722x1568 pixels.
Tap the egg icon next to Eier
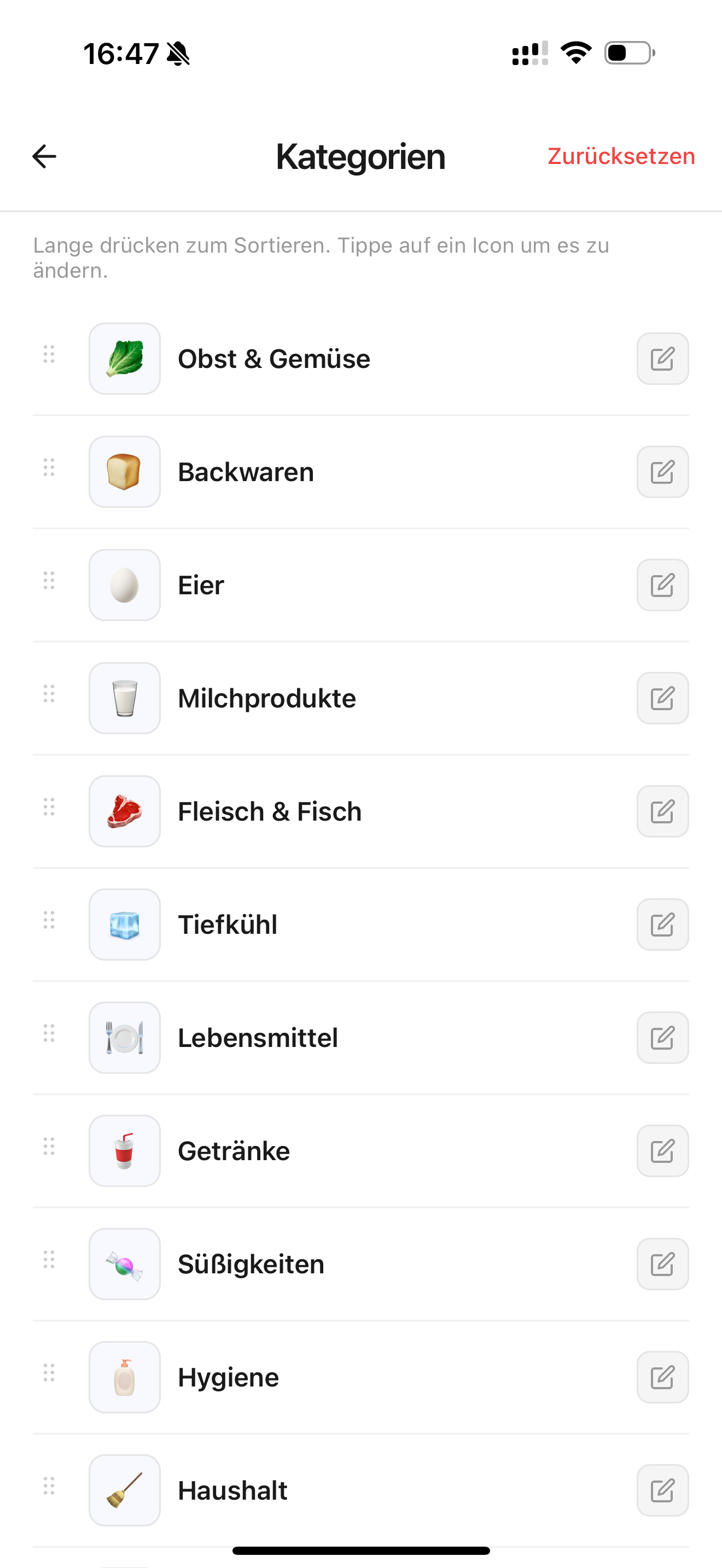124,584
